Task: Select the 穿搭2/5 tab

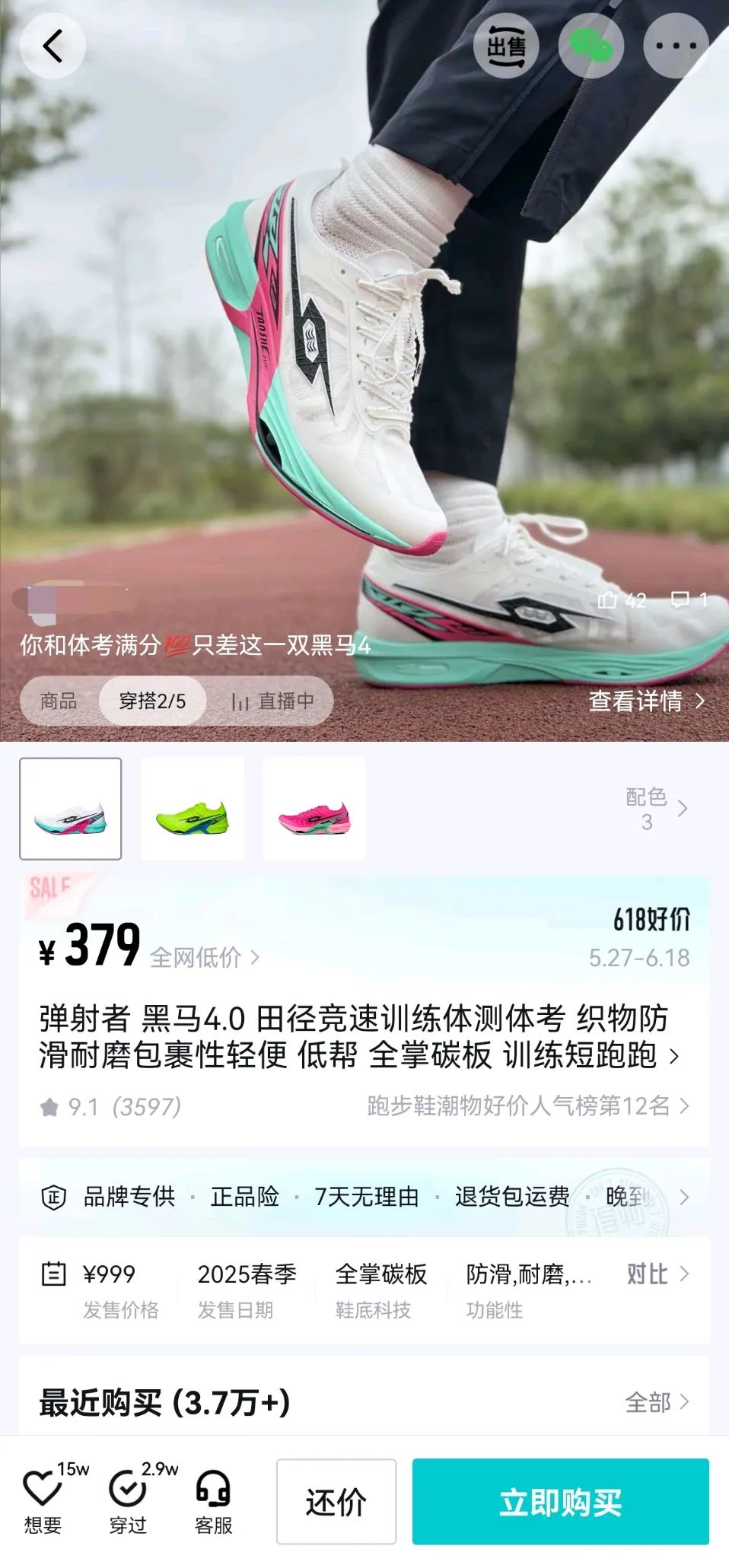Action: (152, 701)
